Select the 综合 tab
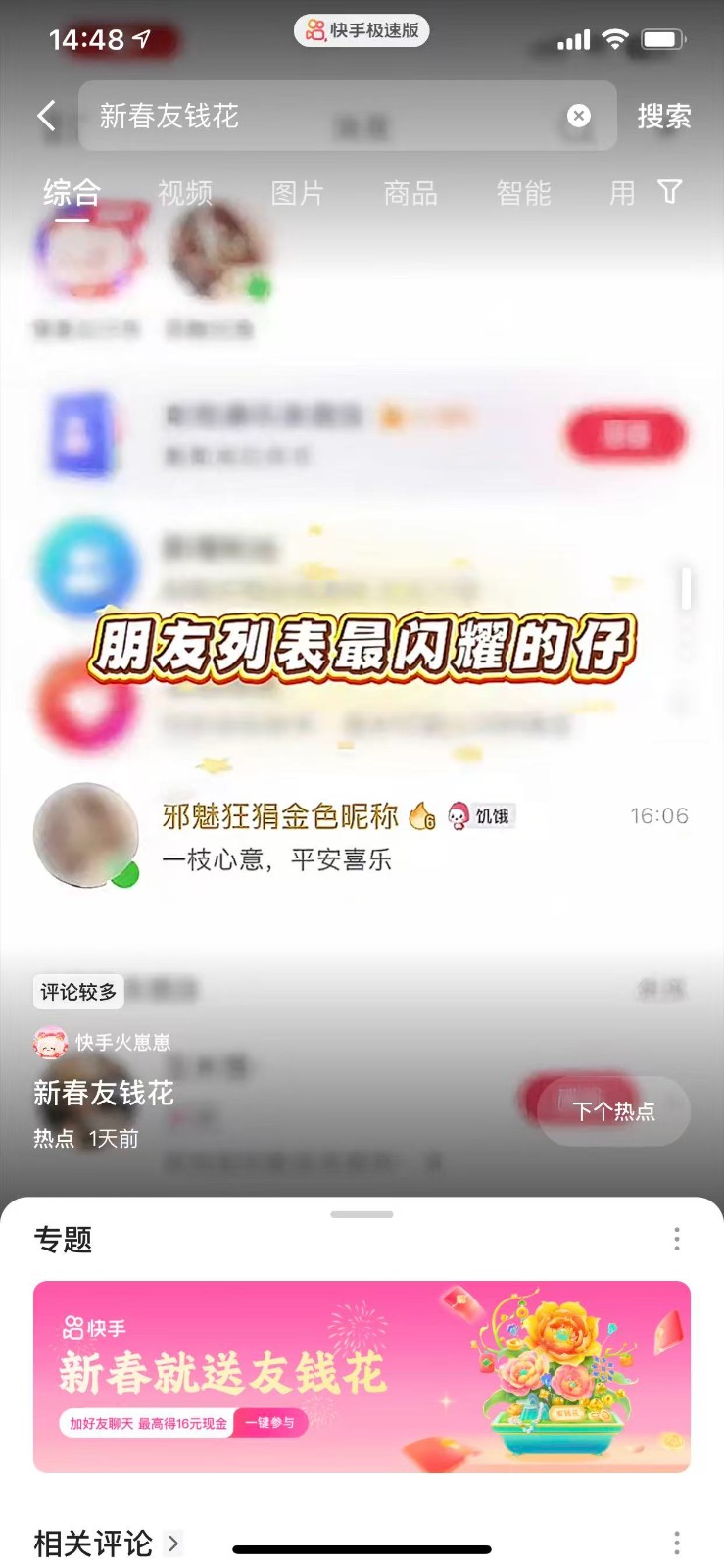 coord(72,193)
